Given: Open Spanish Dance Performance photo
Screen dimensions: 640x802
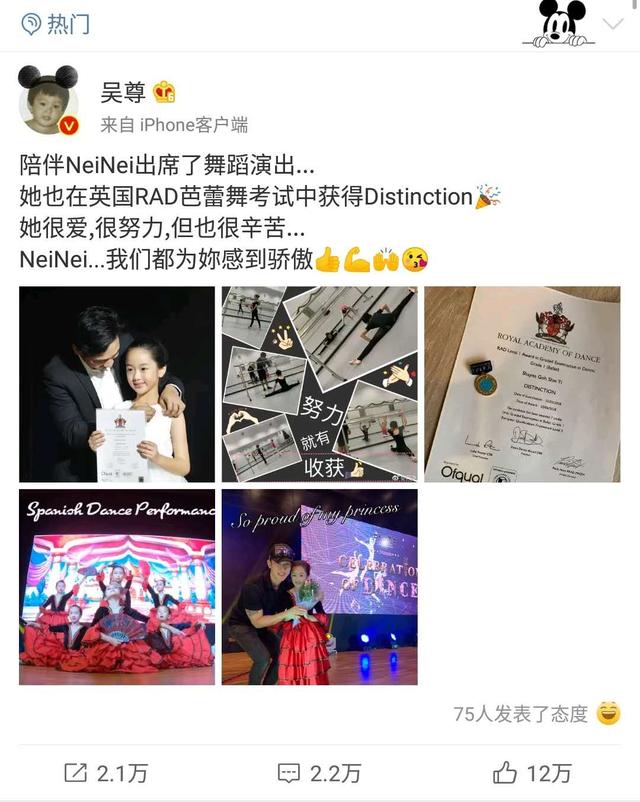Looking at the screenshot, I should 117,587.
